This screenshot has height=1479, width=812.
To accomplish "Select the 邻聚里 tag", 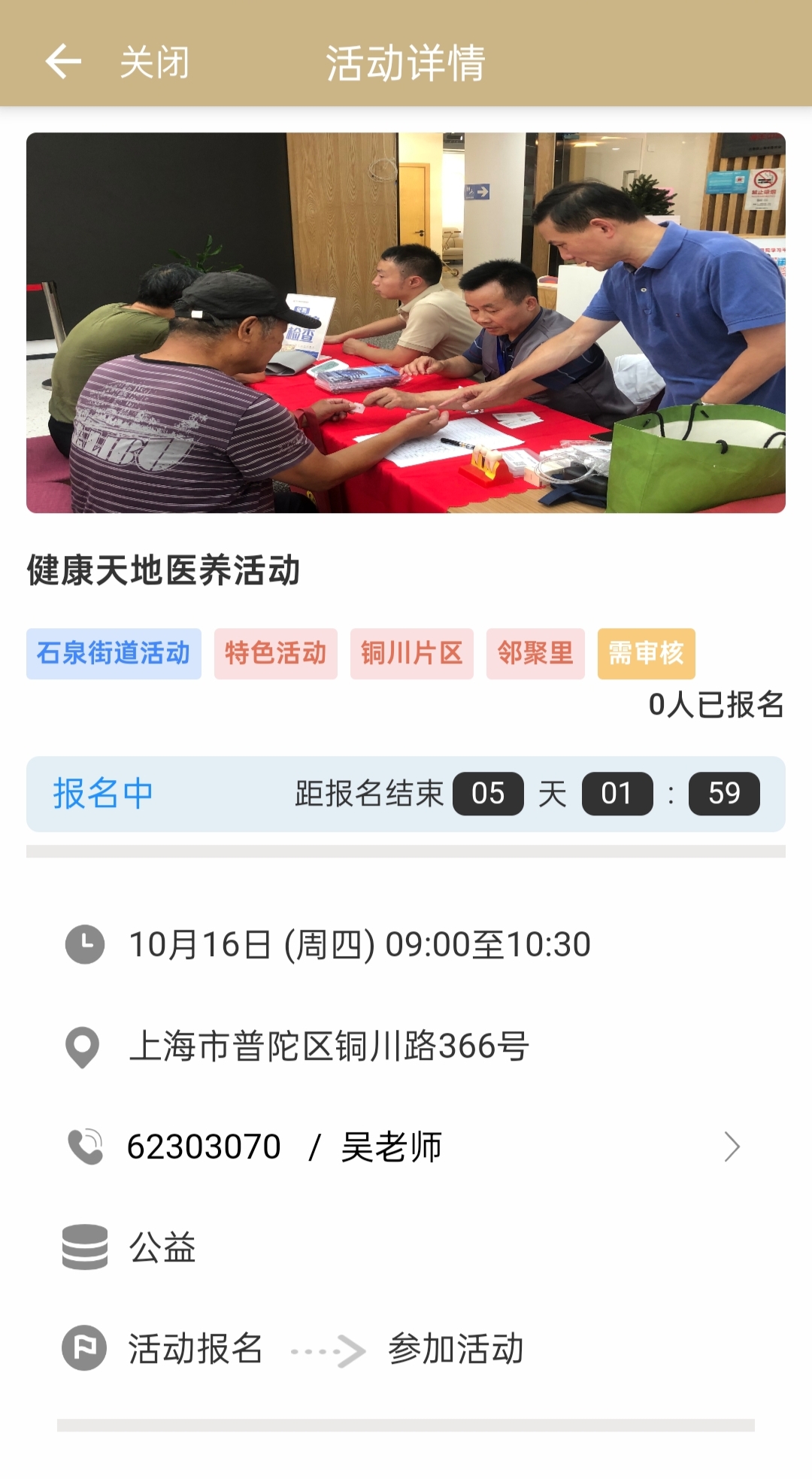I will click(x=535, y=653).
